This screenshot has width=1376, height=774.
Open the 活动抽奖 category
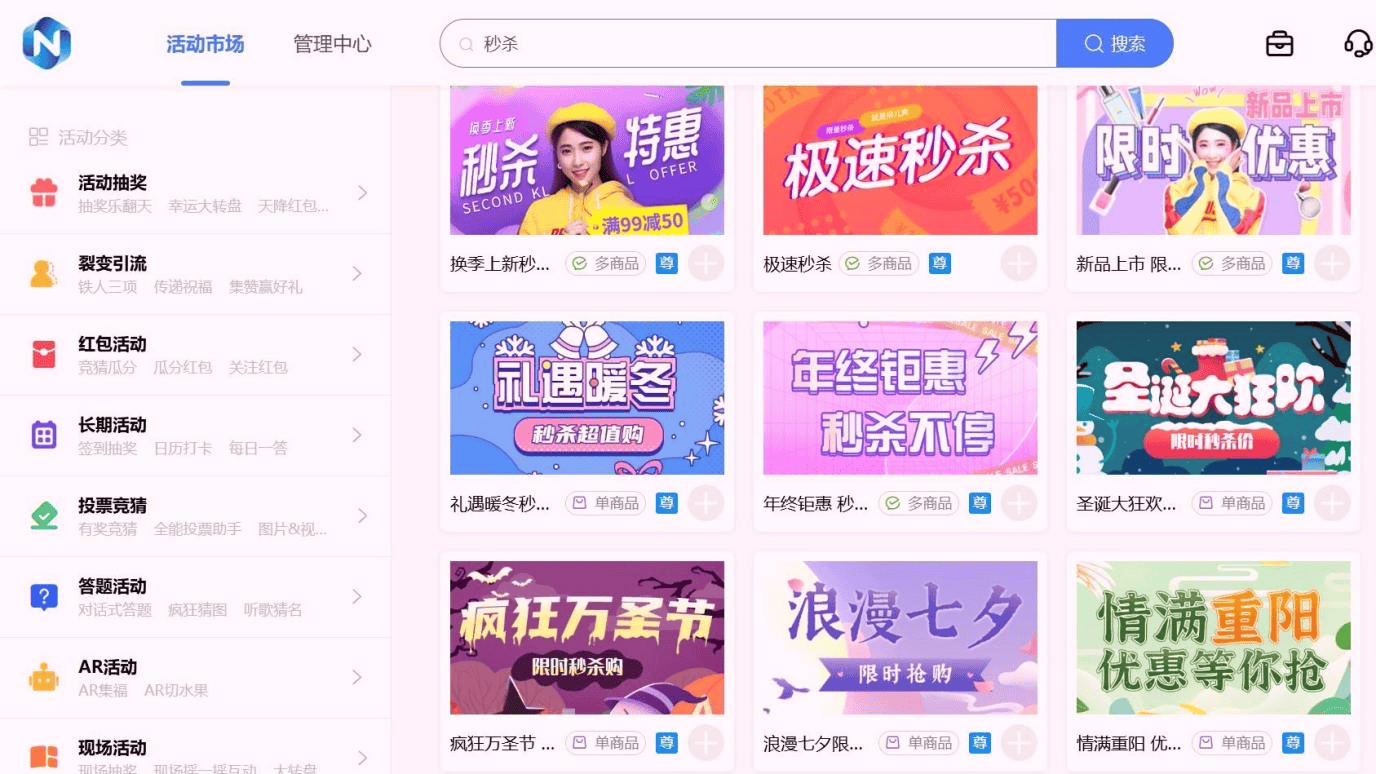point(195,193)
